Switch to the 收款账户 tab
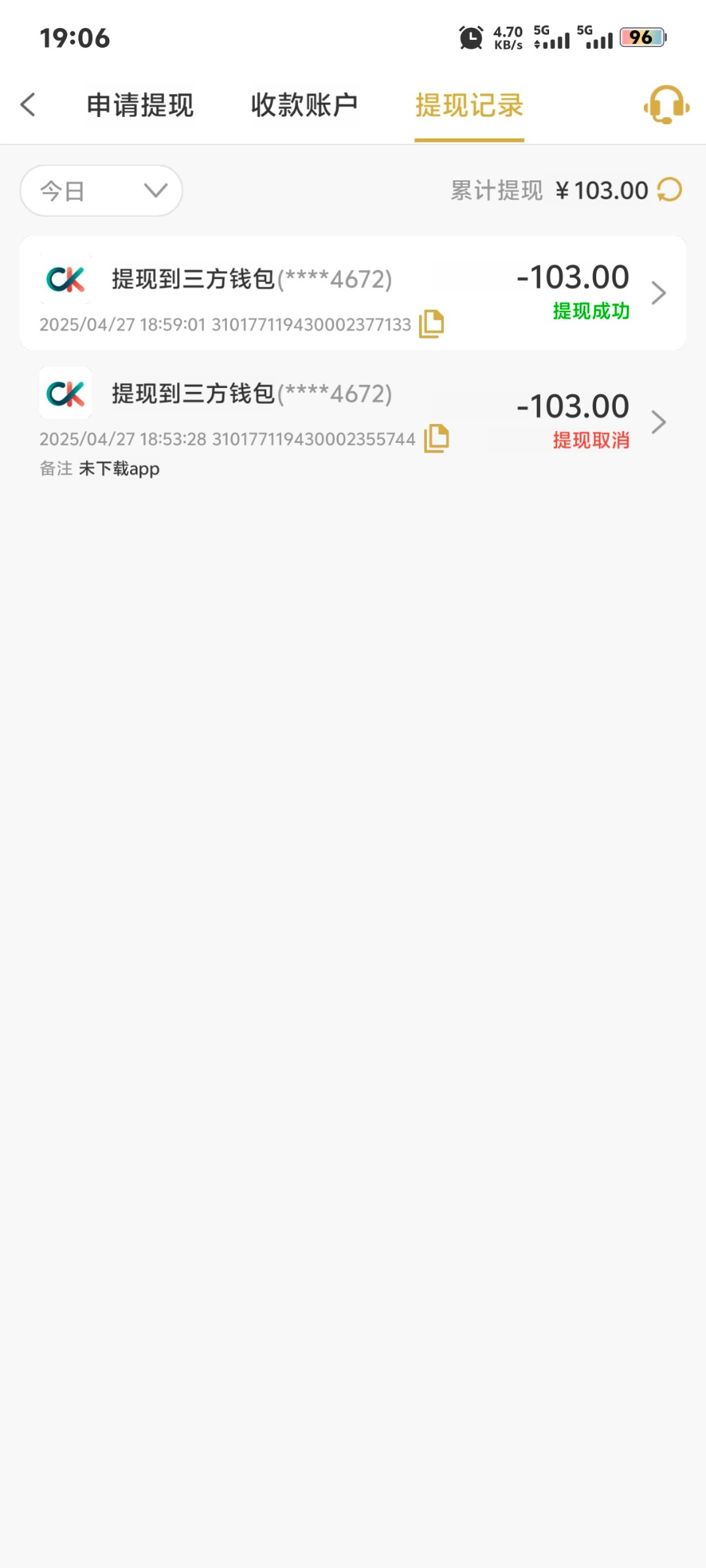 [304, 105]
